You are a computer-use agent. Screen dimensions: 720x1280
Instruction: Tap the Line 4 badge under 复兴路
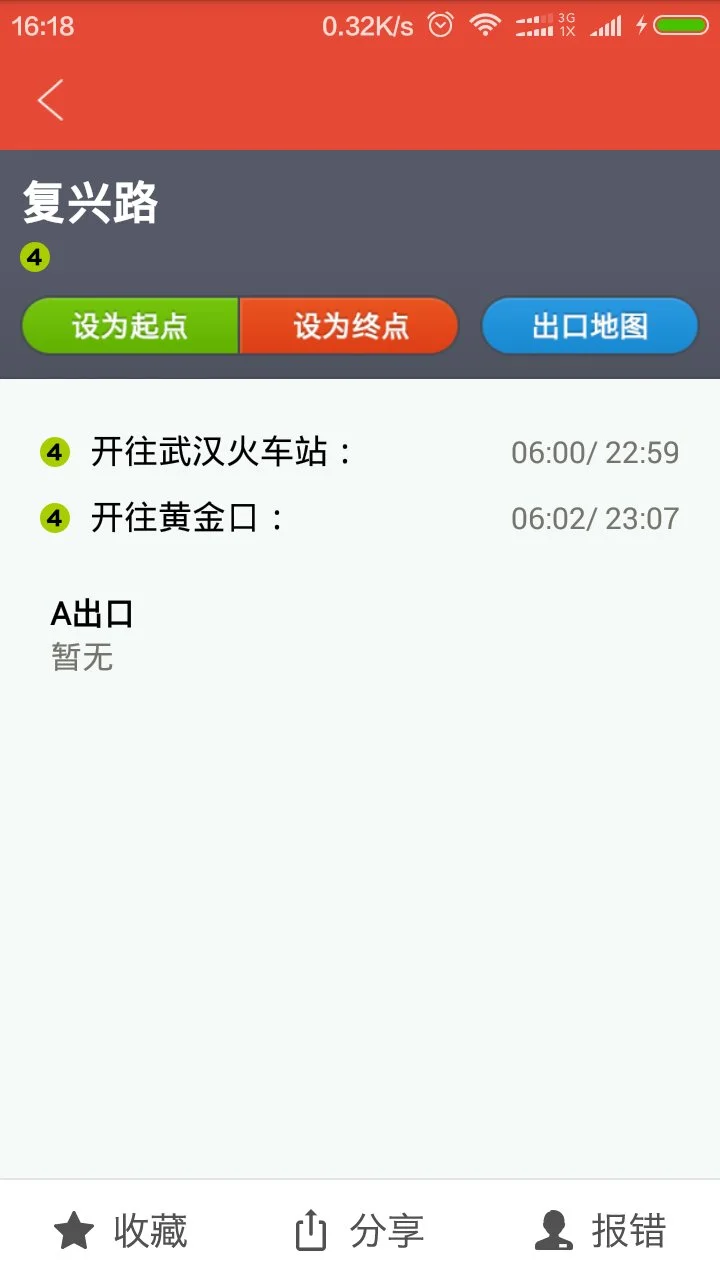(x=35, y=257)
